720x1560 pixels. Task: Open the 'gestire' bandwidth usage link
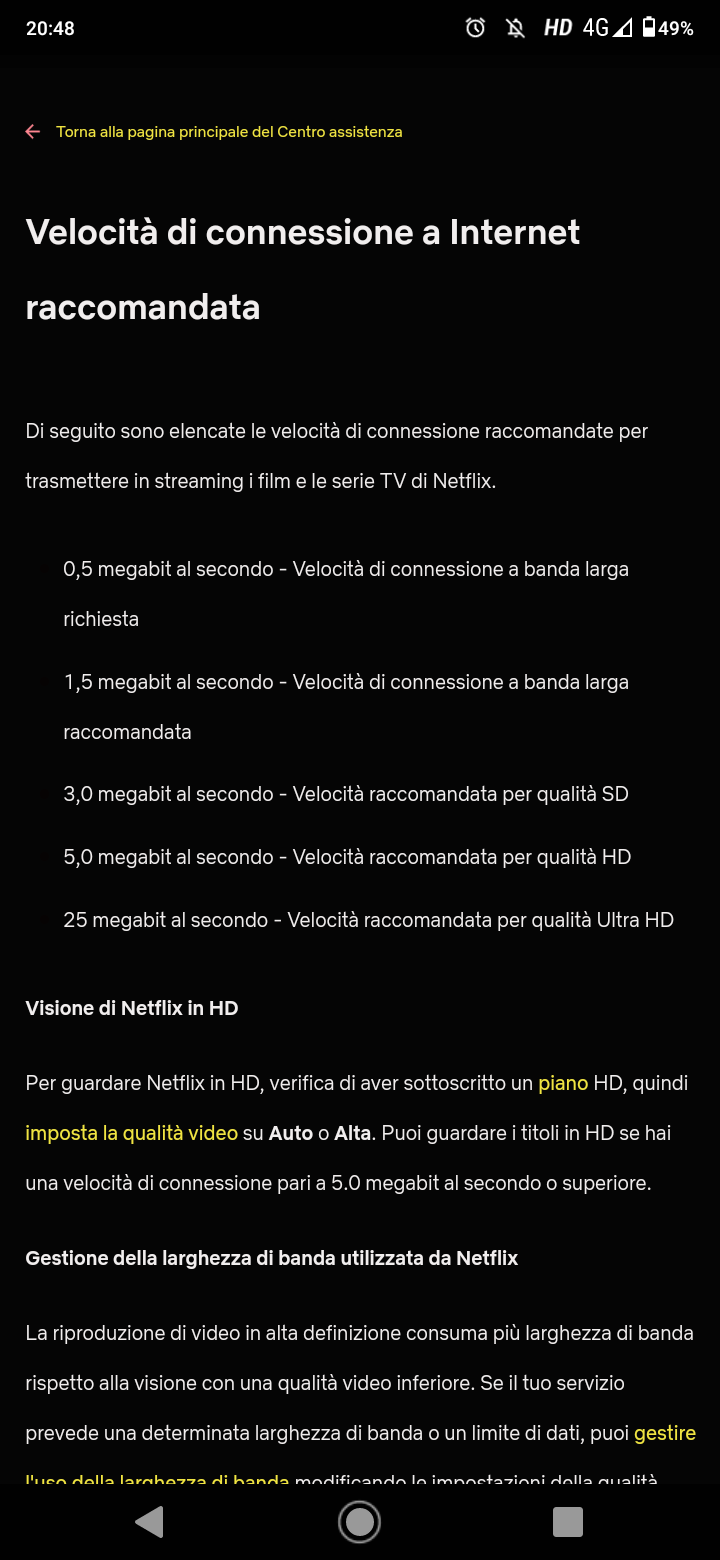[665, 1433]
